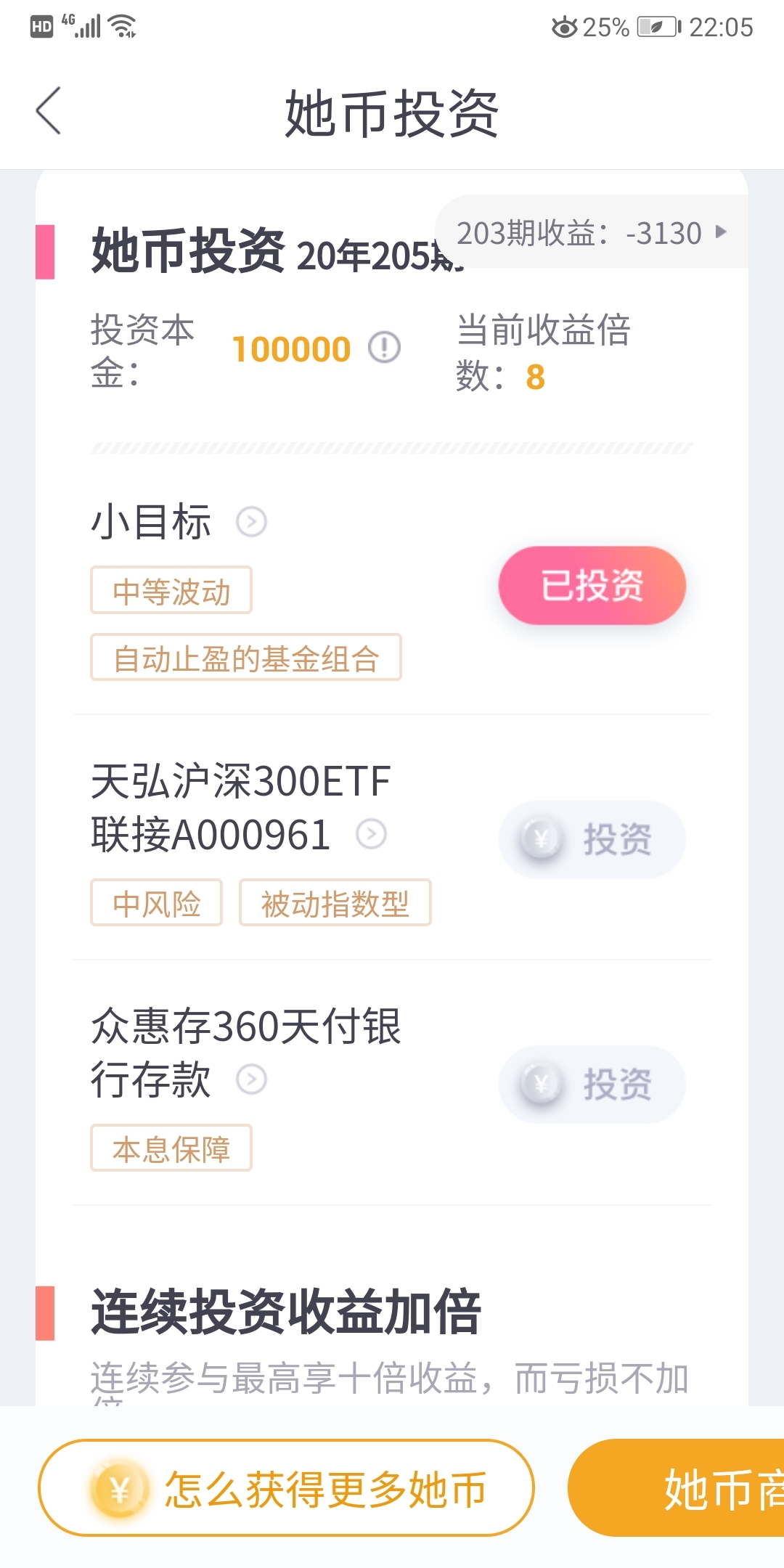
Task: Go back using the top-left arrow
Action: (49, 111)
